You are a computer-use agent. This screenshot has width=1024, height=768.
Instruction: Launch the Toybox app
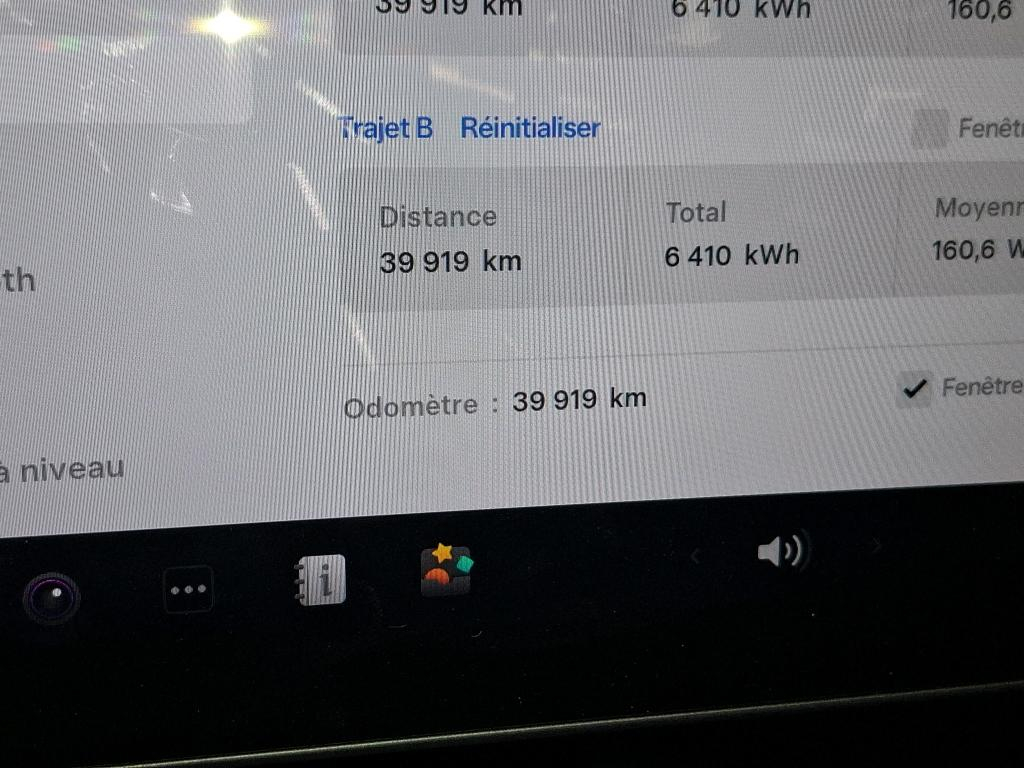click(446, 570)
